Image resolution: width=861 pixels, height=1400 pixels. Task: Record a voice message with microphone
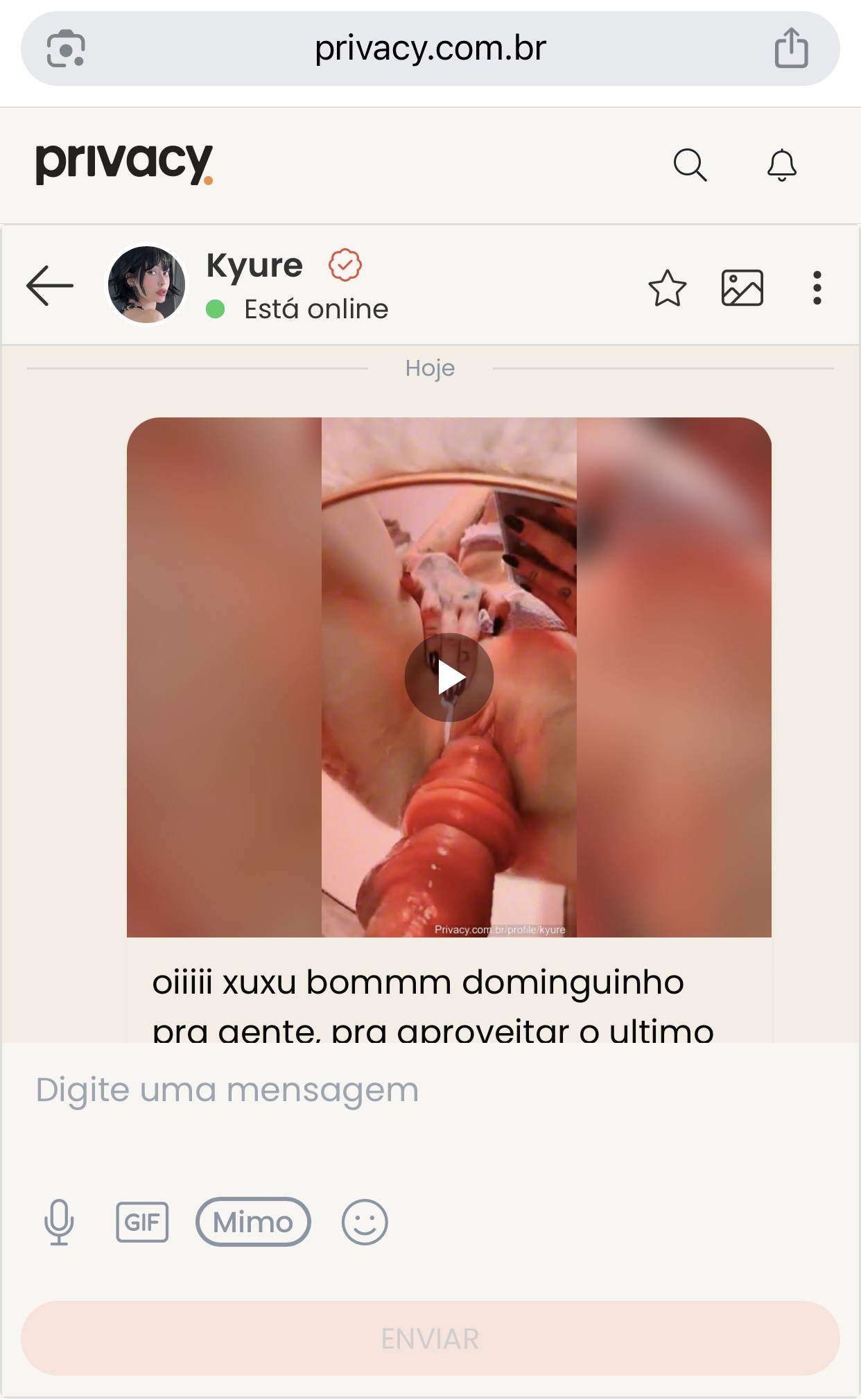59,1222
